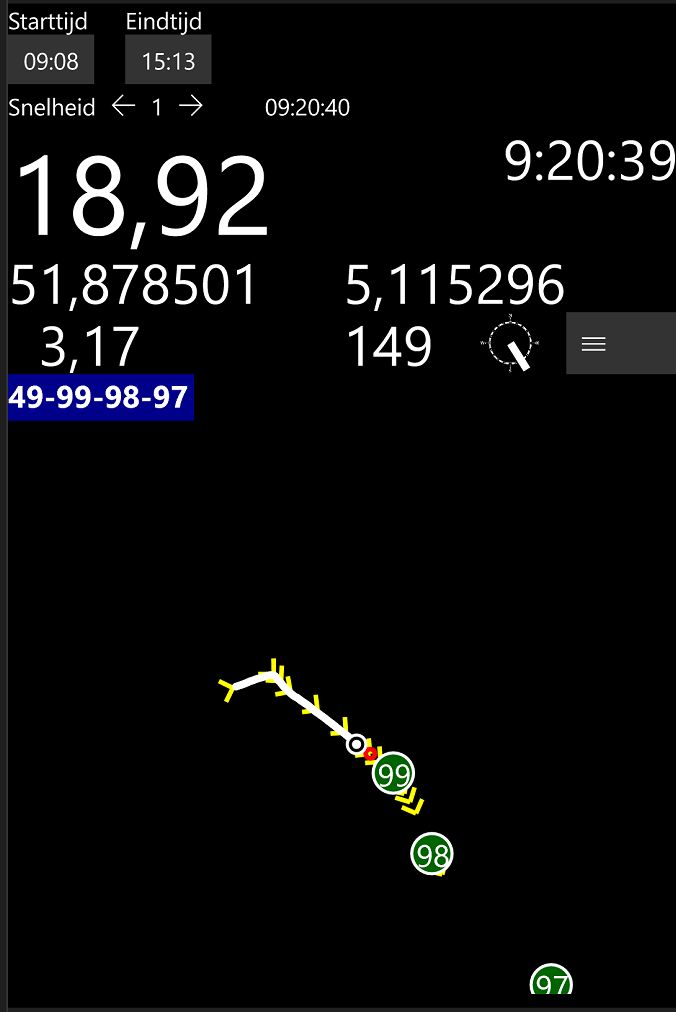This screenshot has width=676, height=1012.
Task: Tap waypoint marker 98 on the map
Action: pos(432,854)
